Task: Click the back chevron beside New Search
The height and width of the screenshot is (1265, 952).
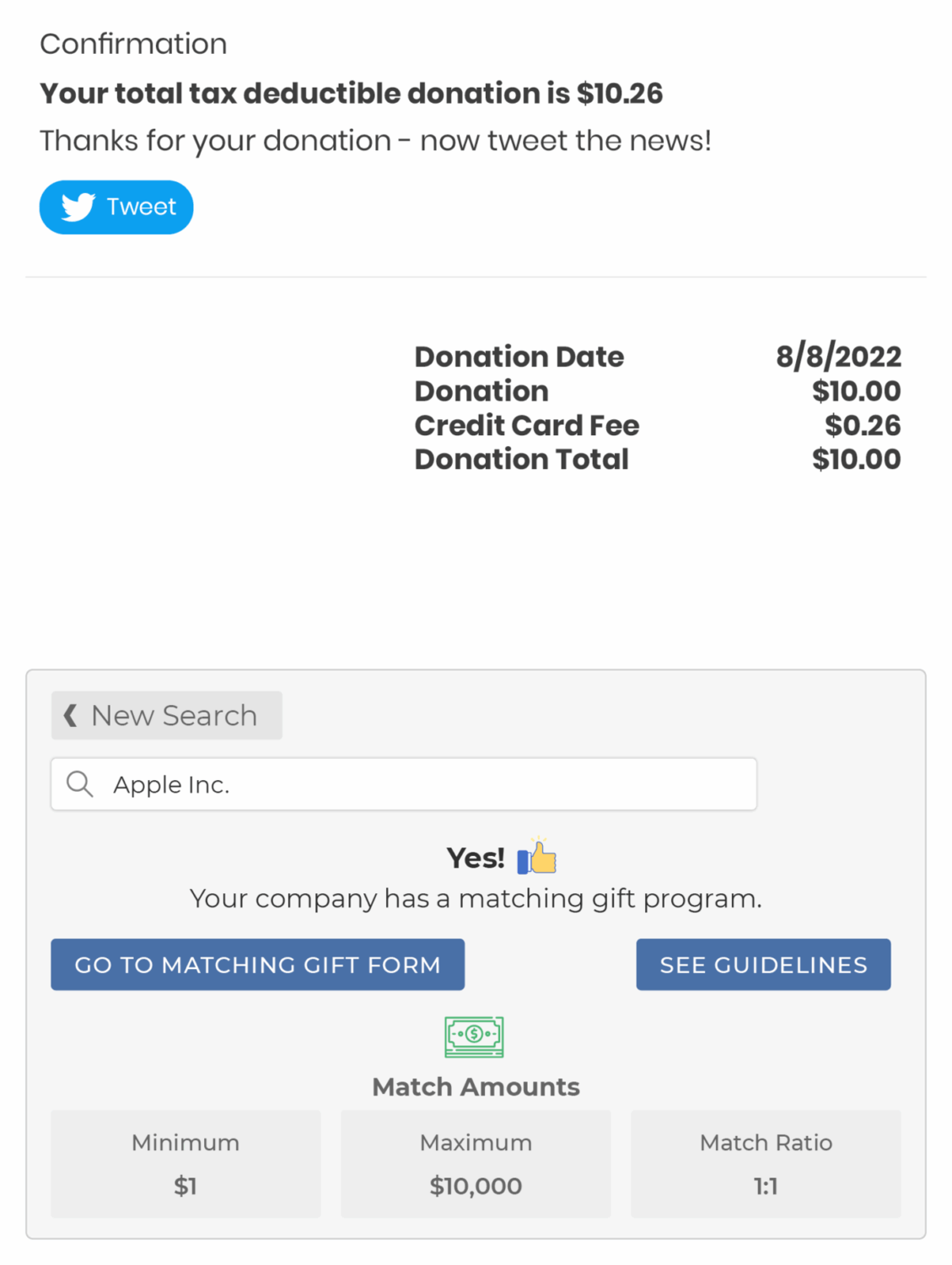Action: (x=71, y=715)
